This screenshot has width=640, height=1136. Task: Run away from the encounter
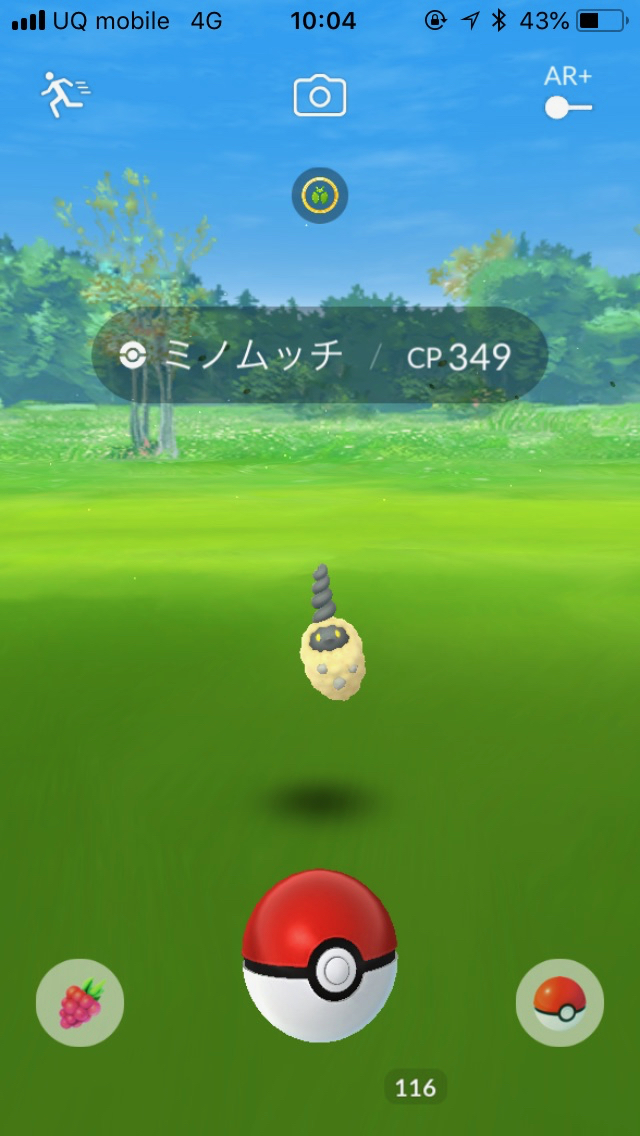click(65, 95)
